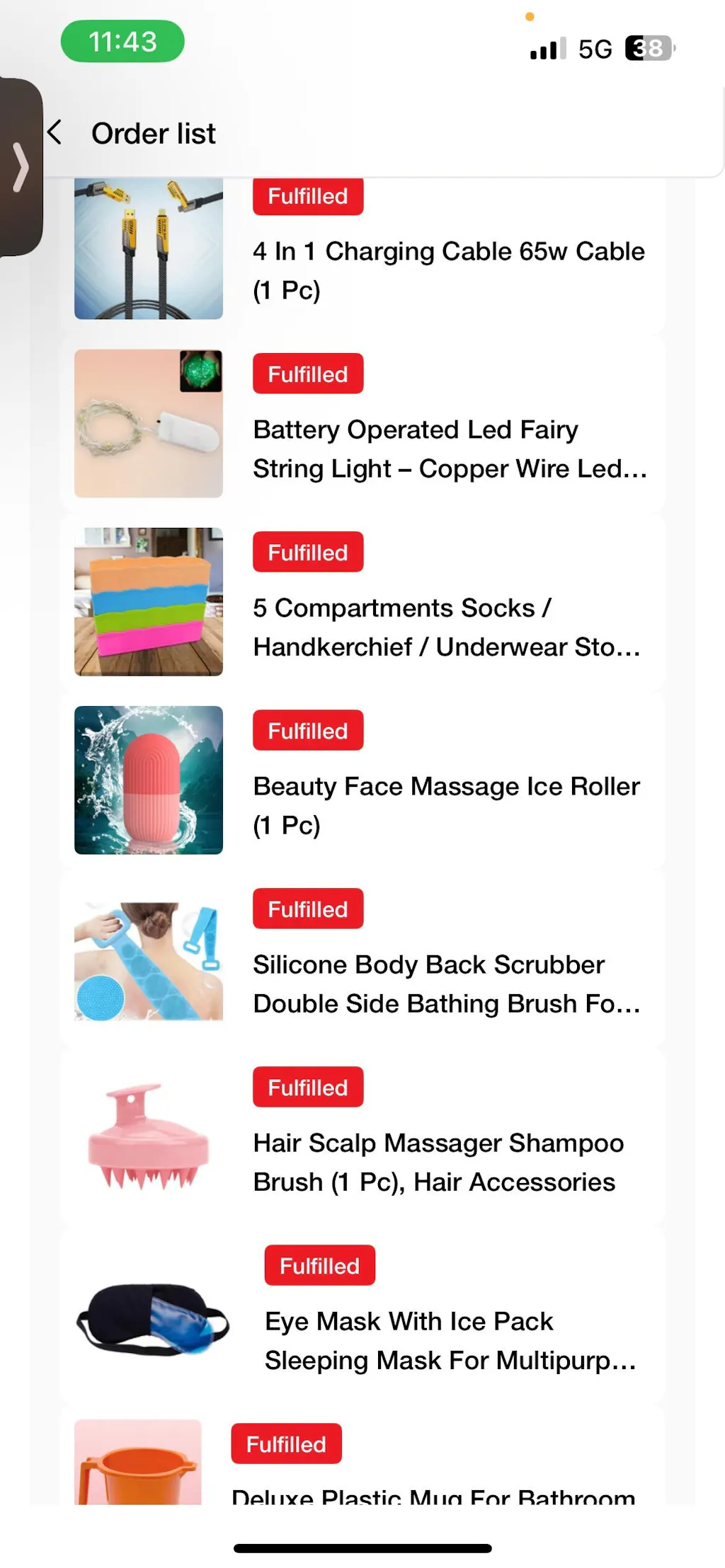View 5 Compartments Socks storage order

[x=446, y=627]
